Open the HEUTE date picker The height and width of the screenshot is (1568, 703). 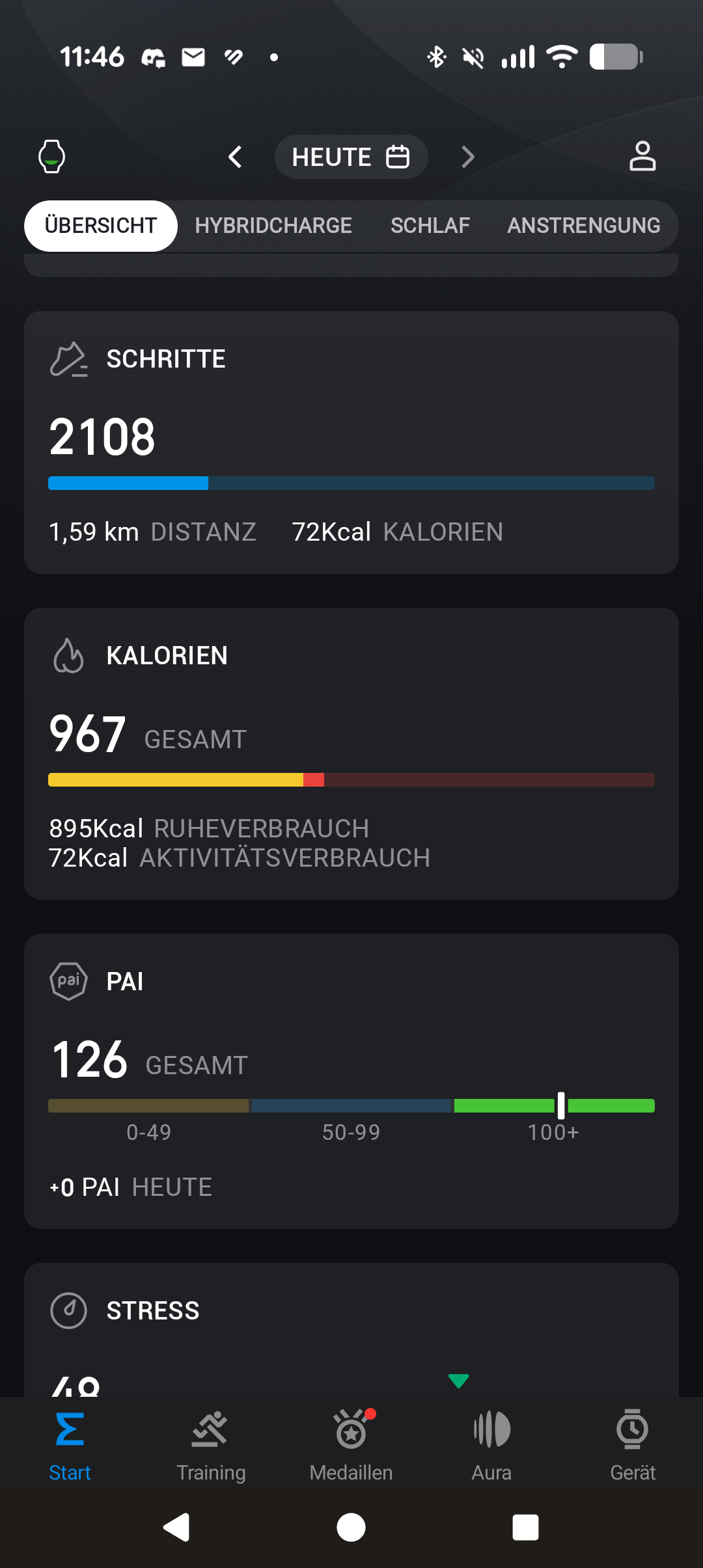click(x=351, y=157)
